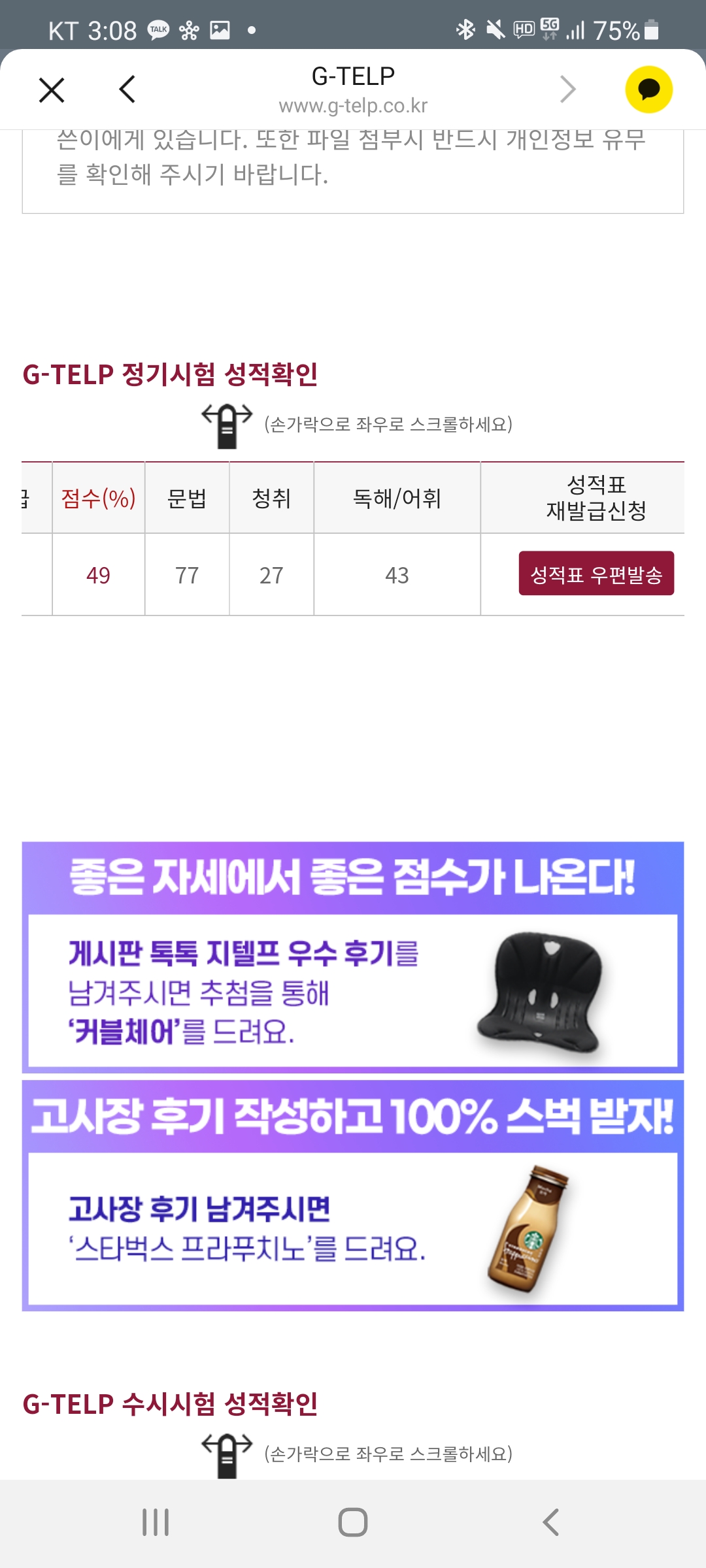Go to the home screen
This screenshot has width=706, height=1568.
click(353, 1522)
